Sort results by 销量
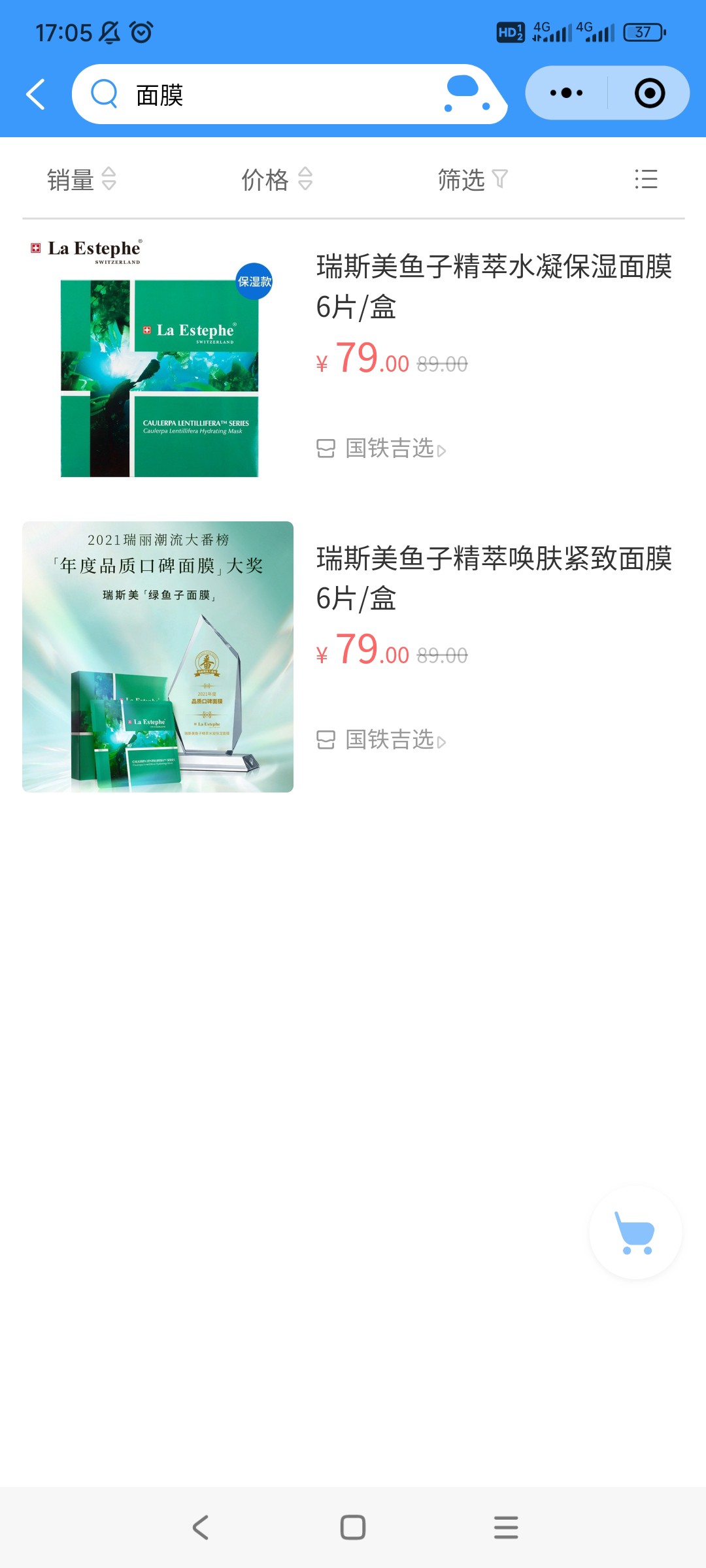This screenshot has height=1568, width=706. coord(82,179)
